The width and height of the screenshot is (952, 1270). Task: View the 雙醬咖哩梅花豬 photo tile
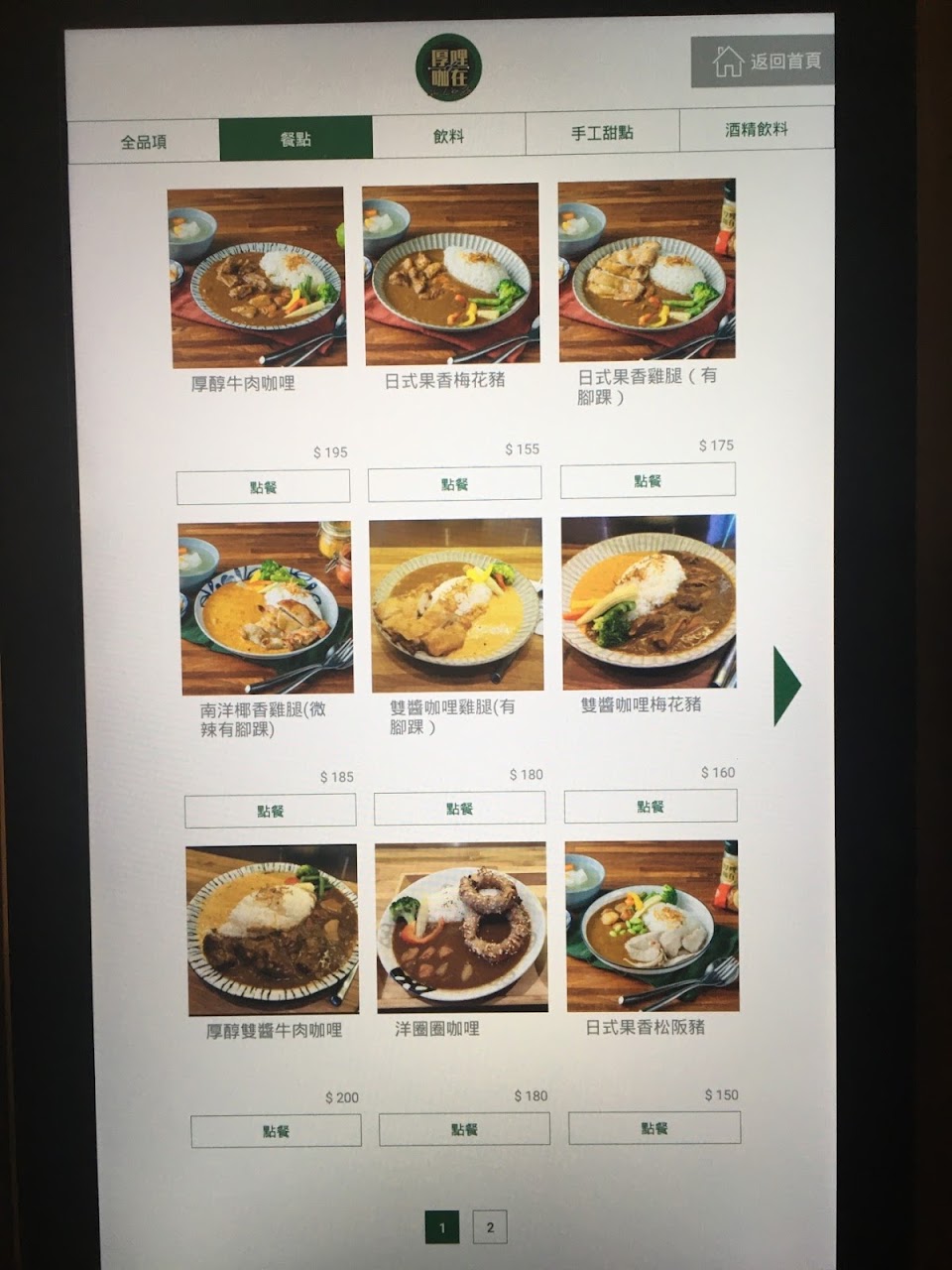pos(649,602)
